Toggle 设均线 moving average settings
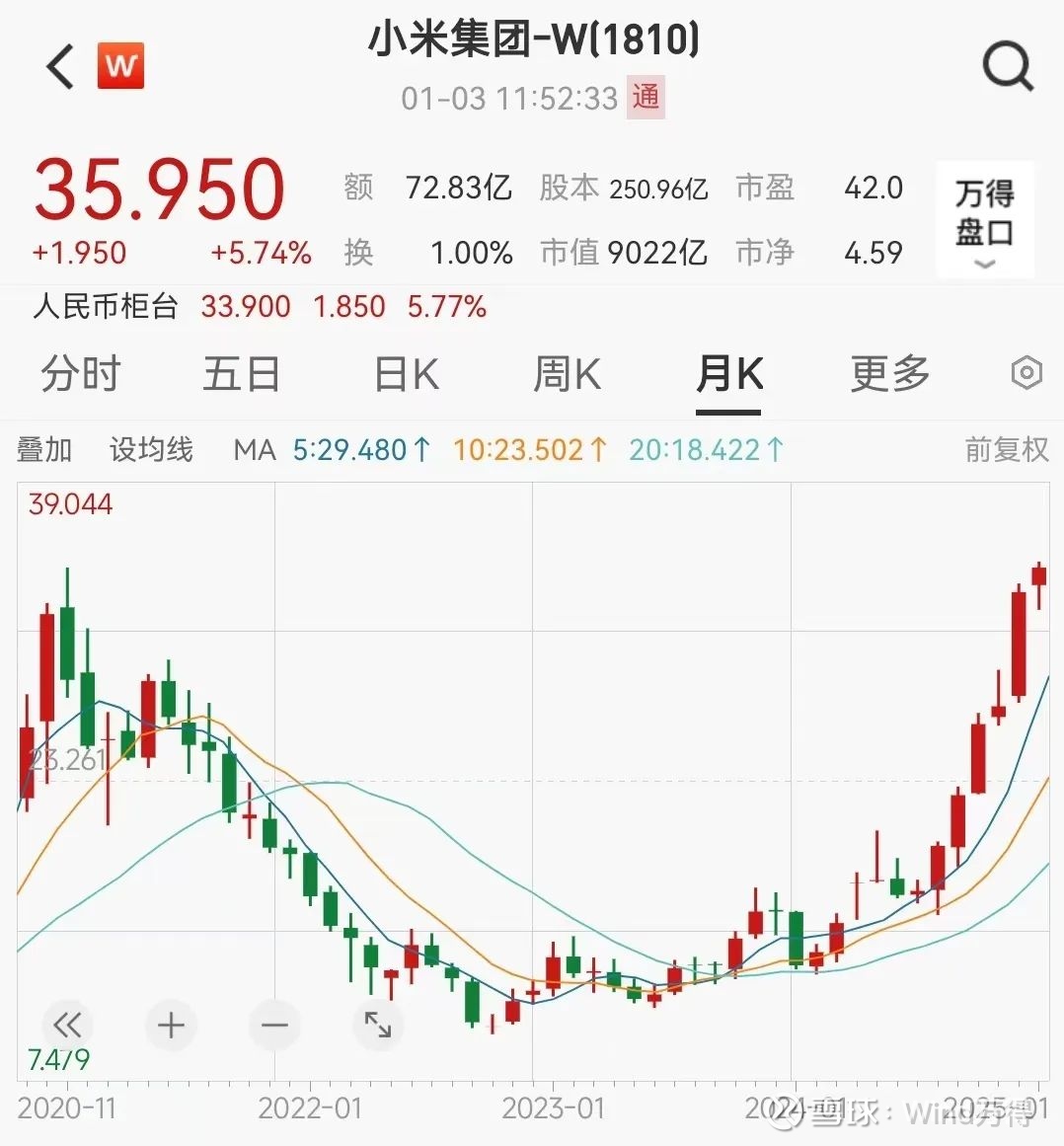Image resolution: width=1064 pixels, height=1146 pixels. tap(150, 449)
